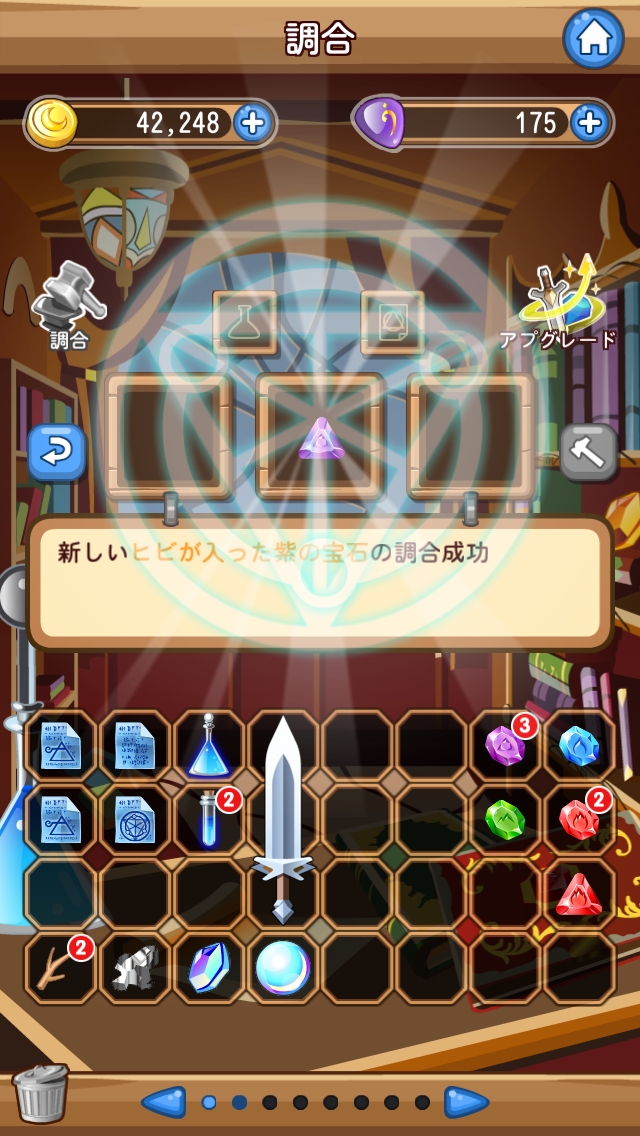The width and height of the screenshot is (640, 1136).
Task: Go to next inventory page
Action: point(467,1102)
